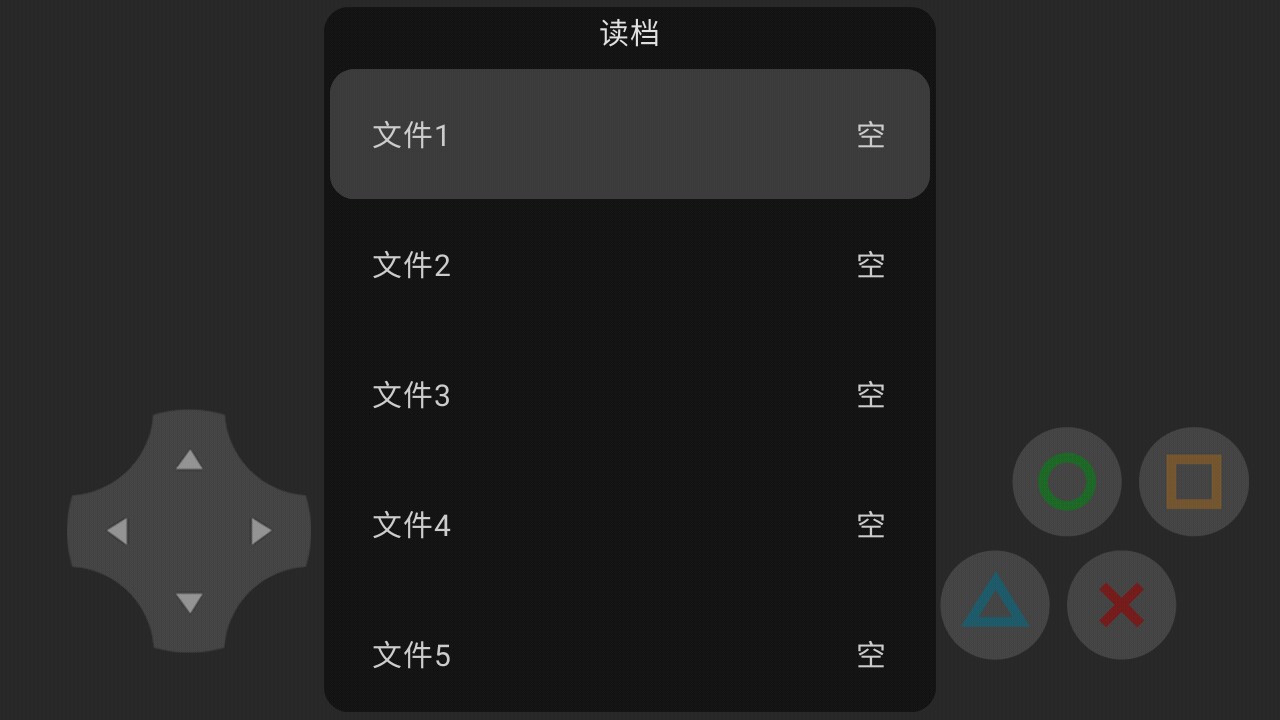1280x720 pixels.
Task: Tap the D-pad left arrow
Action: coord(117,531)
